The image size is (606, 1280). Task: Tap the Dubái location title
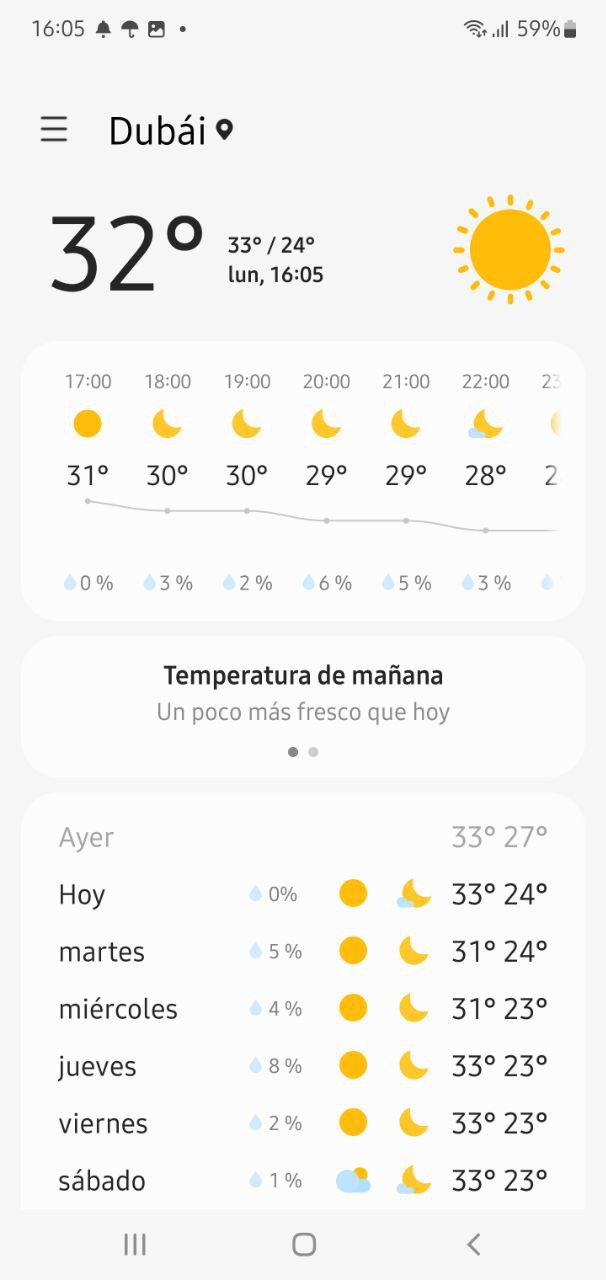click(x=158, y=131)
